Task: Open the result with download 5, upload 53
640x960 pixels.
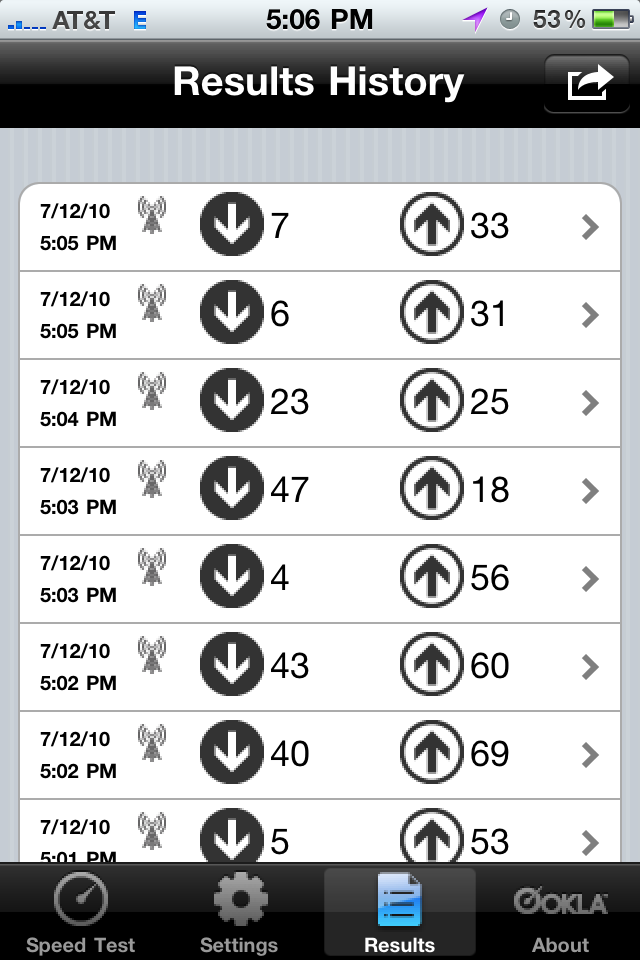Action: [x=320, y=836]
